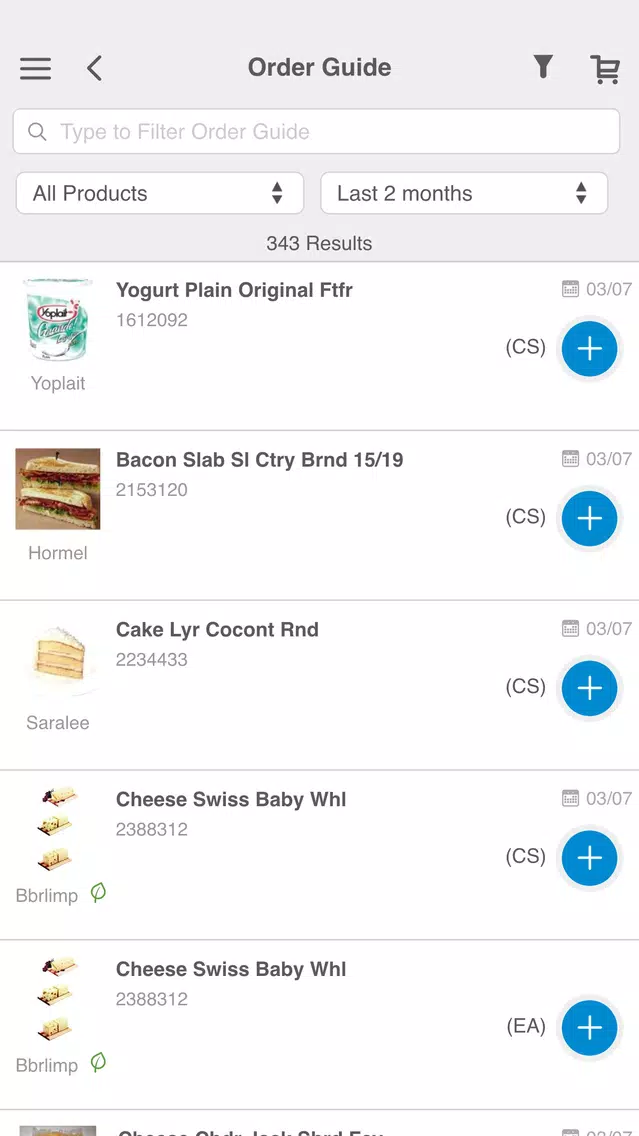Change the Last 2 months period
This screenshot has width=639, height=1136.
click(464, 193)
